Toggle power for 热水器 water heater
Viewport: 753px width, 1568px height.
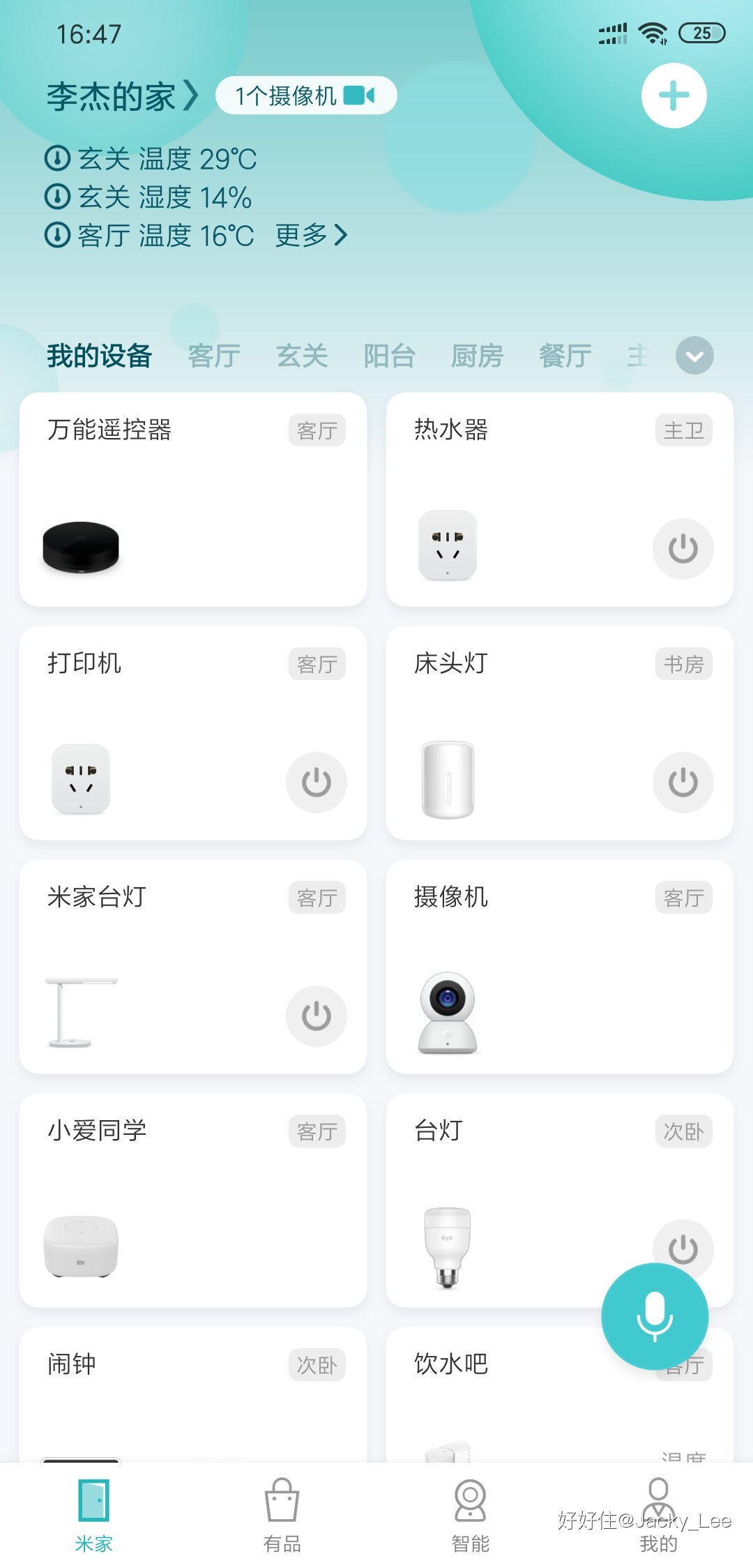[x=683, y=549]
